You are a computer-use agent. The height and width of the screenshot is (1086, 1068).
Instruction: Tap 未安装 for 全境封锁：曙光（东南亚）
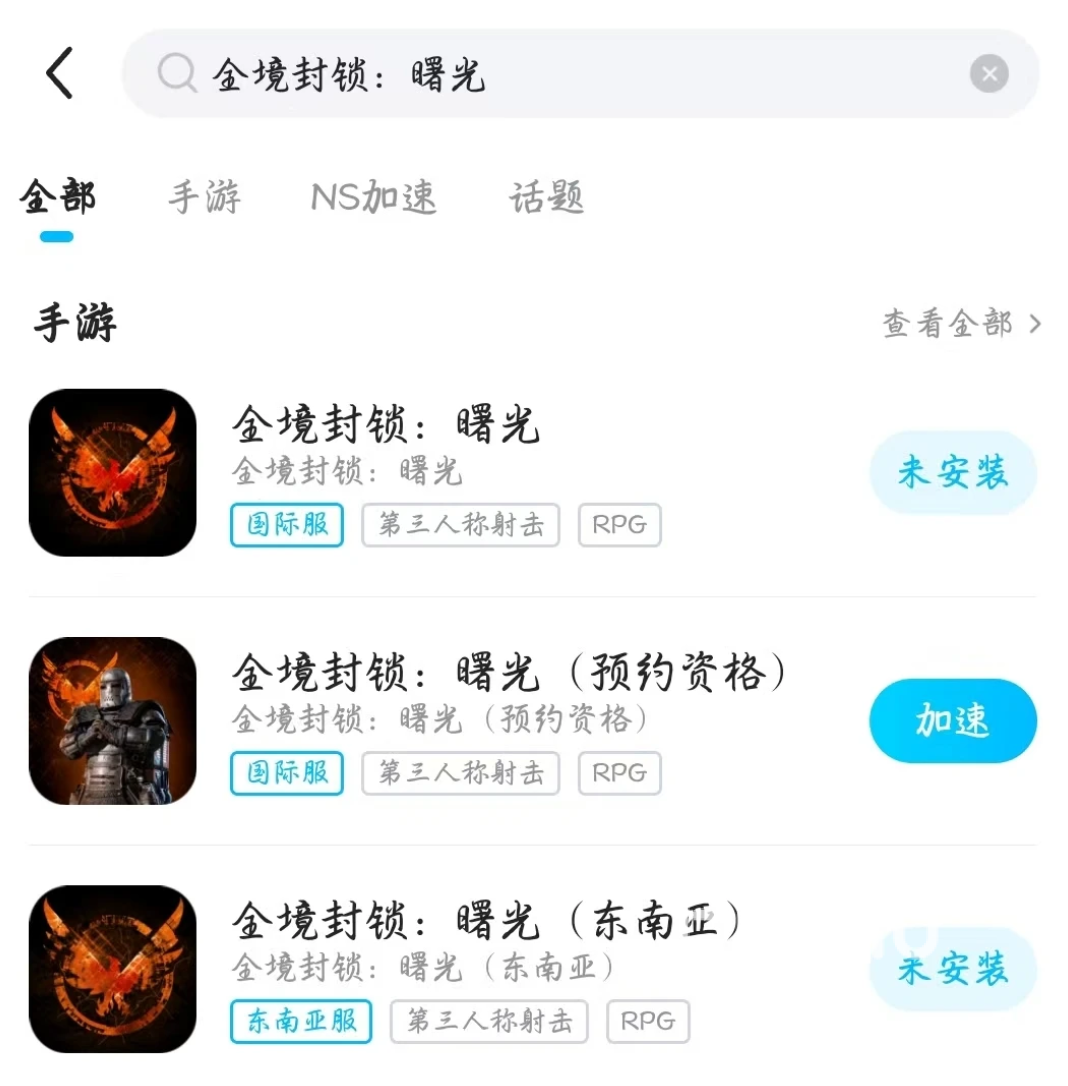[952, 969]
